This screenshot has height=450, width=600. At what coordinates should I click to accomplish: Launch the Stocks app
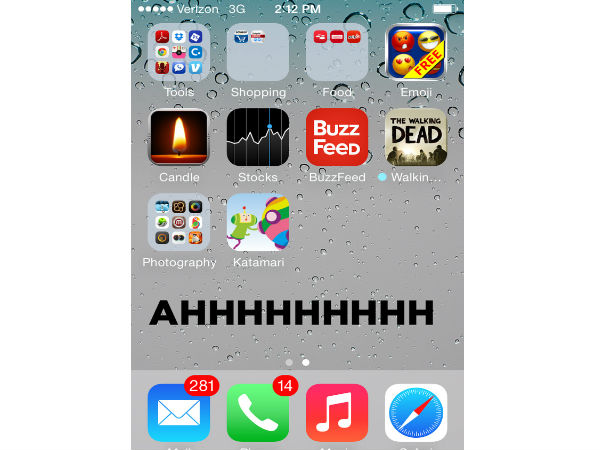[x=258, y=137]
